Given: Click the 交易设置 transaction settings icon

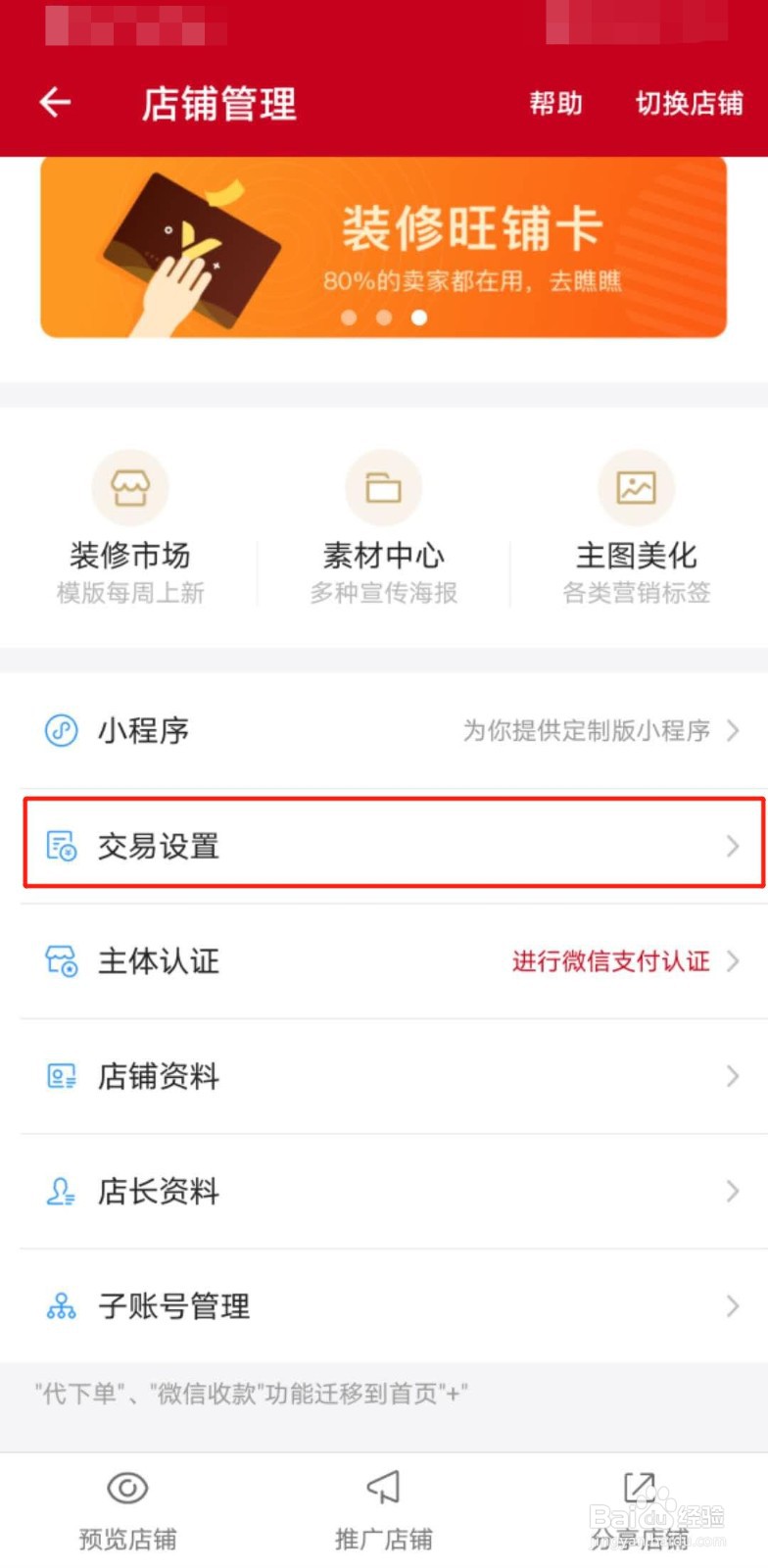Looking at the screenshot, I should pyautogui.click(x=61, y=845).
